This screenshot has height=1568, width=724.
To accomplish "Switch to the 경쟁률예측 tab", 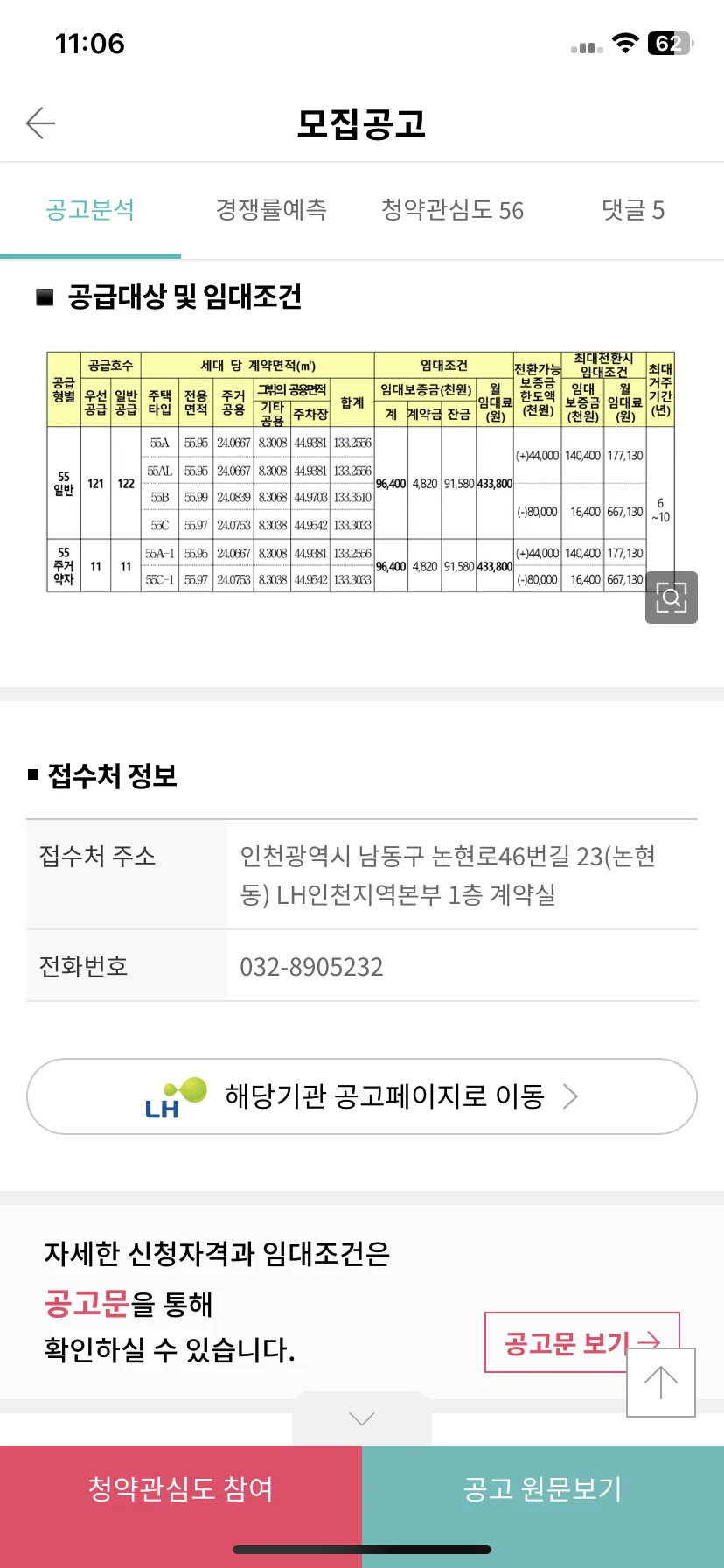I will tap(271, 210).
